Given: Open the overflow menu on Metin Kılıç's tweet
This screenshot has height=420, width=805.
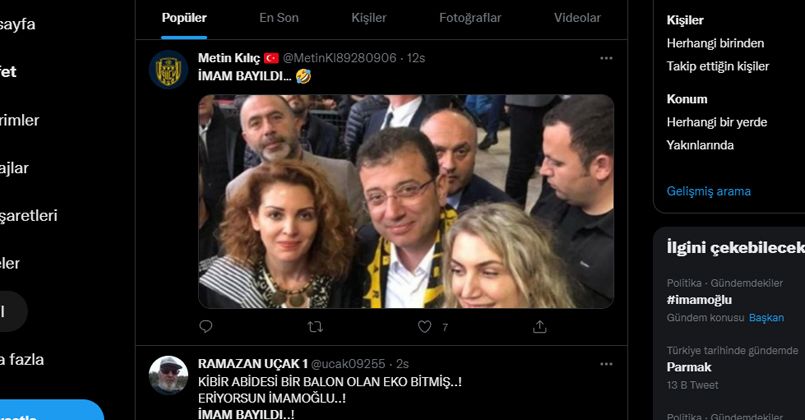Looking at the screenshot, I should 606,58.
